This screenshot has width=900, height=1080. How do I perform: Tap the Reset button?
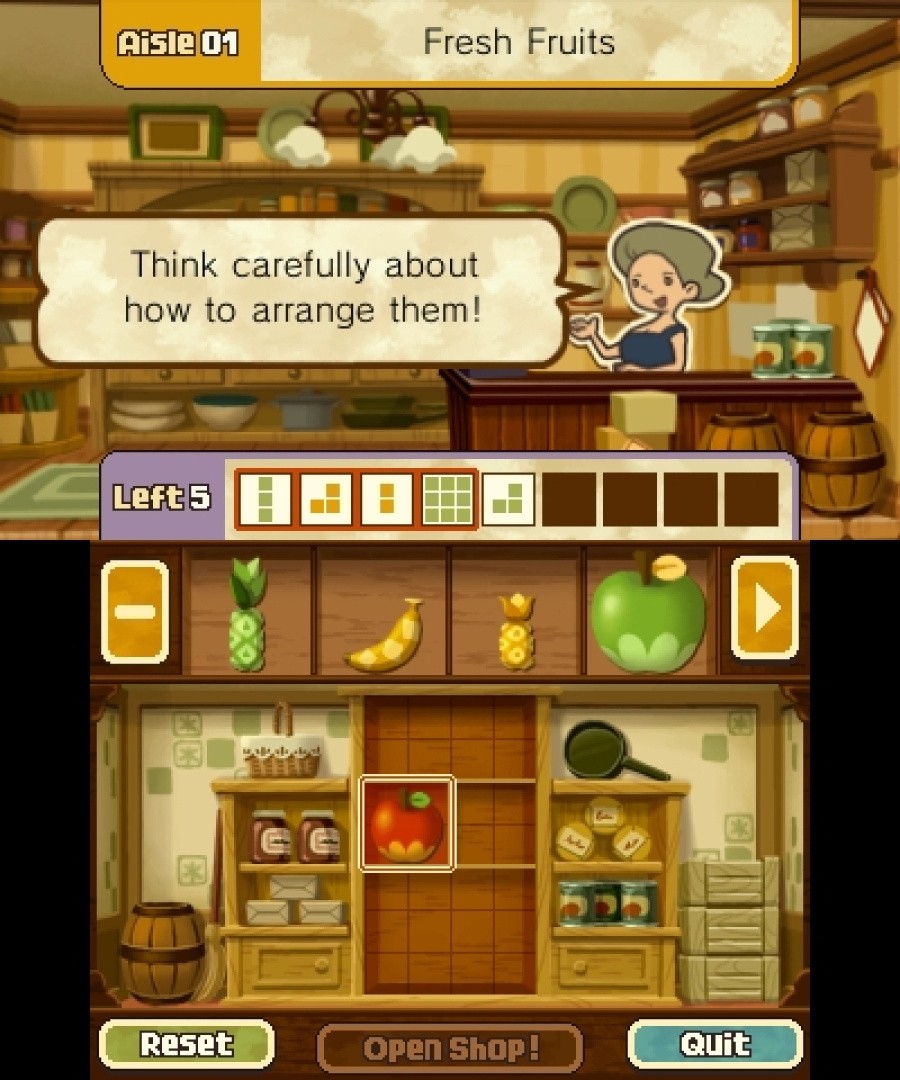186,1045
